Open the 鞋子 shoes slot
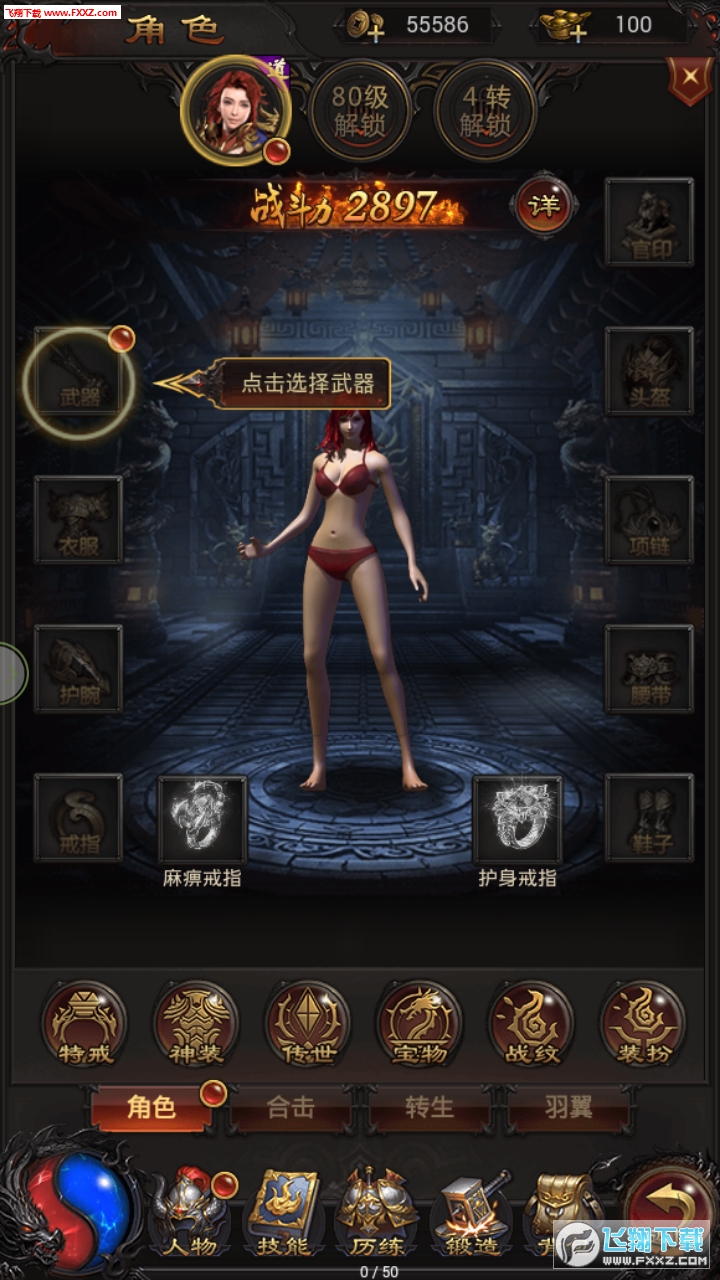The height and width of the screenshot is (1280, 720). click(649, 818)
